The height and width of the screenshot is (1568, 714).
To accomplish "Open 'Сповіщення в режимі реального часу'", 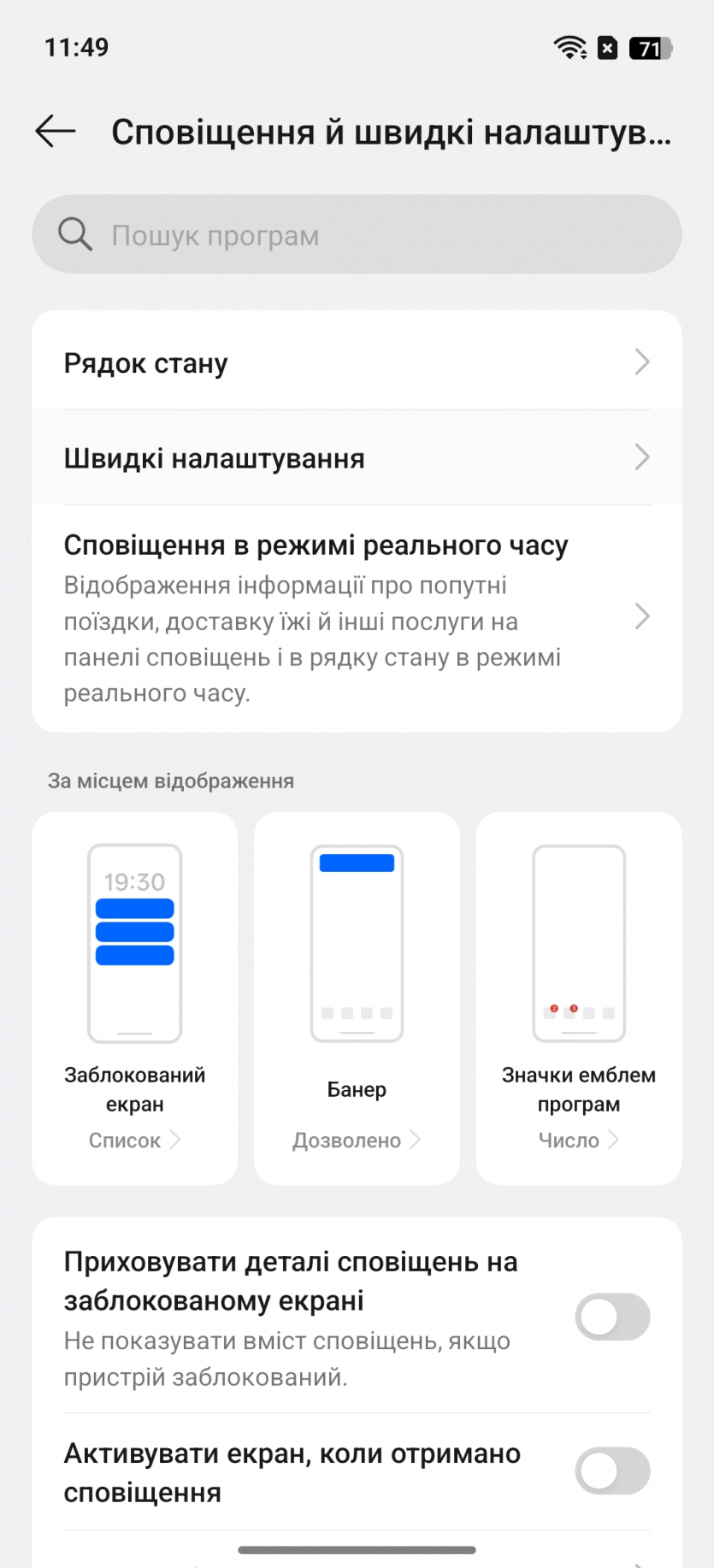I will click(357, 617).
